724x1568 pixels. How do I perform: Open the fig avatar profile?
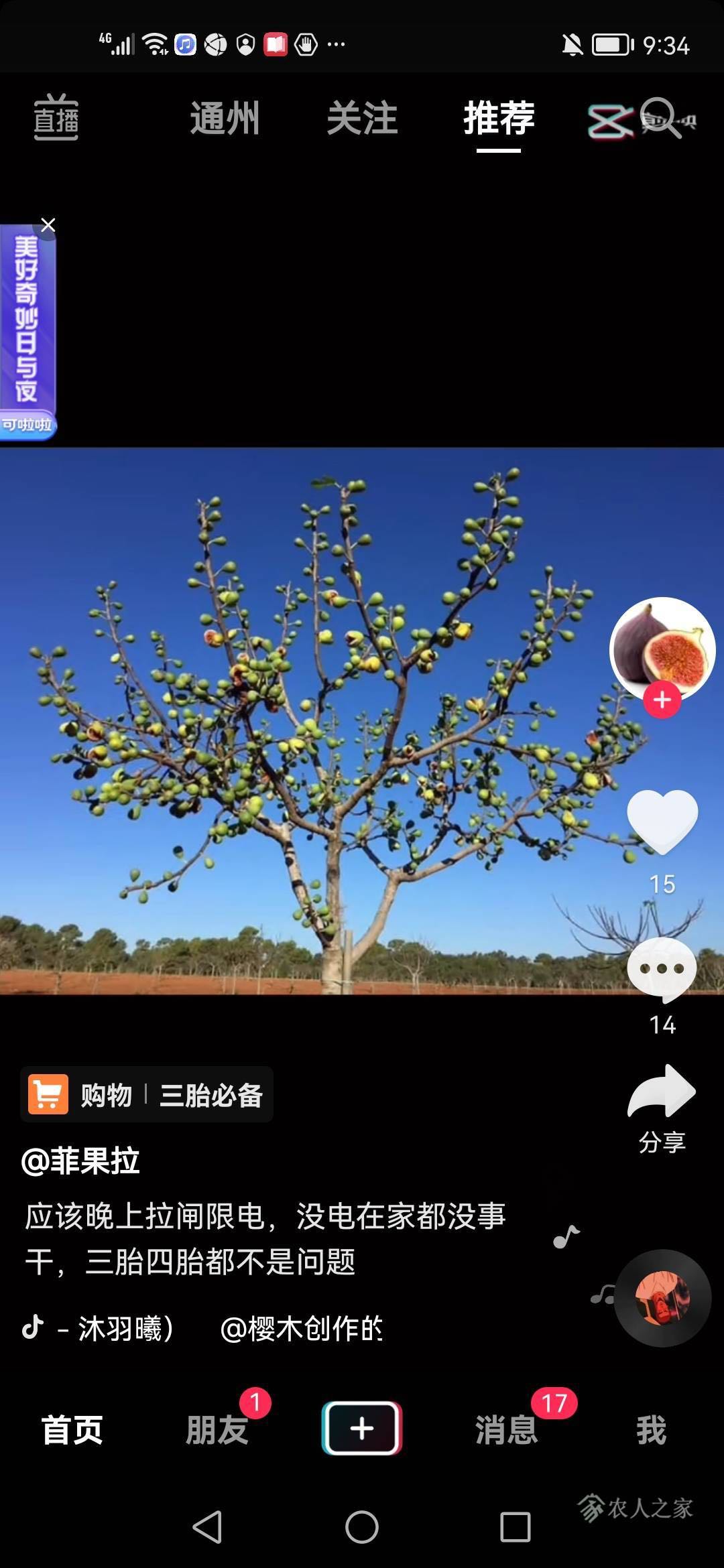(x=662, y=649)
